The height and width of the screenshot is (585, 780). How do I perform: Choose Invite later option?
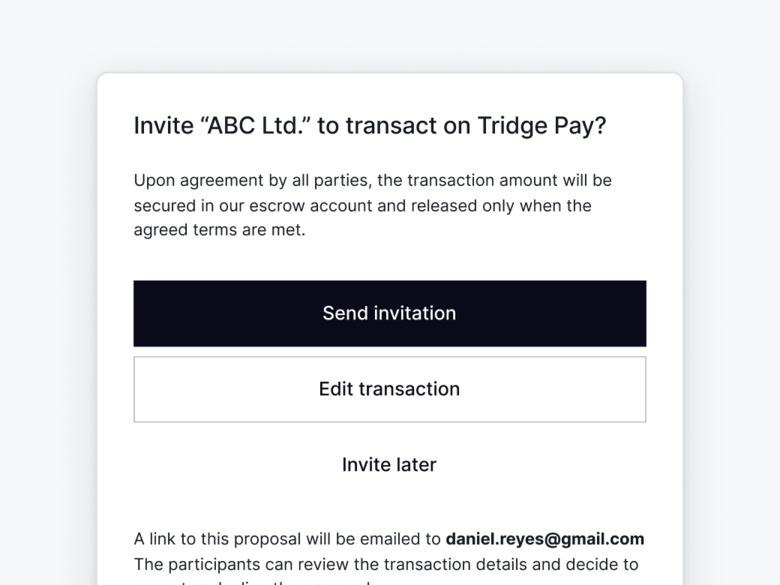(389, 464)
